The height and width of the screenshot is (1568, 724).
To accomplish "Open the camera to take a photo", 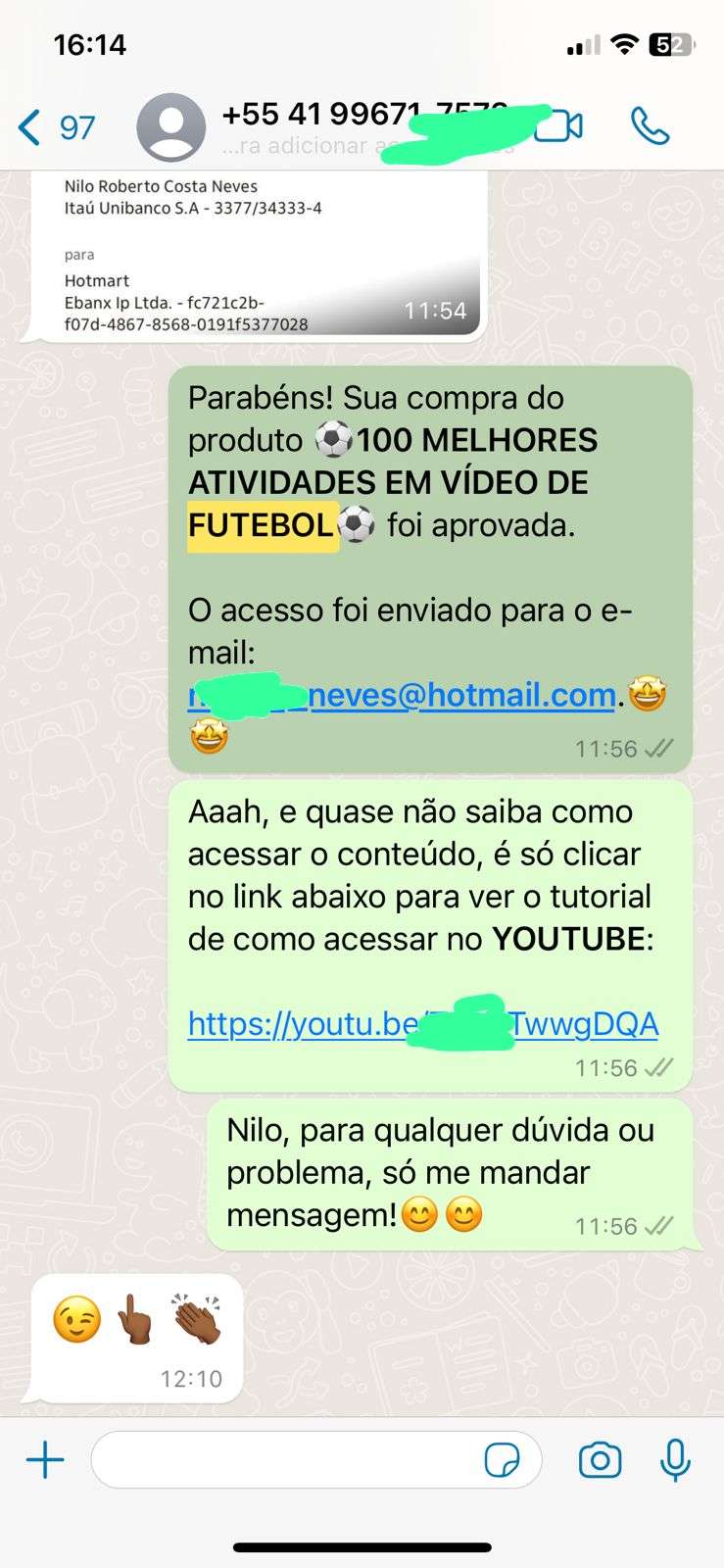I will (x=600, y=1460).
